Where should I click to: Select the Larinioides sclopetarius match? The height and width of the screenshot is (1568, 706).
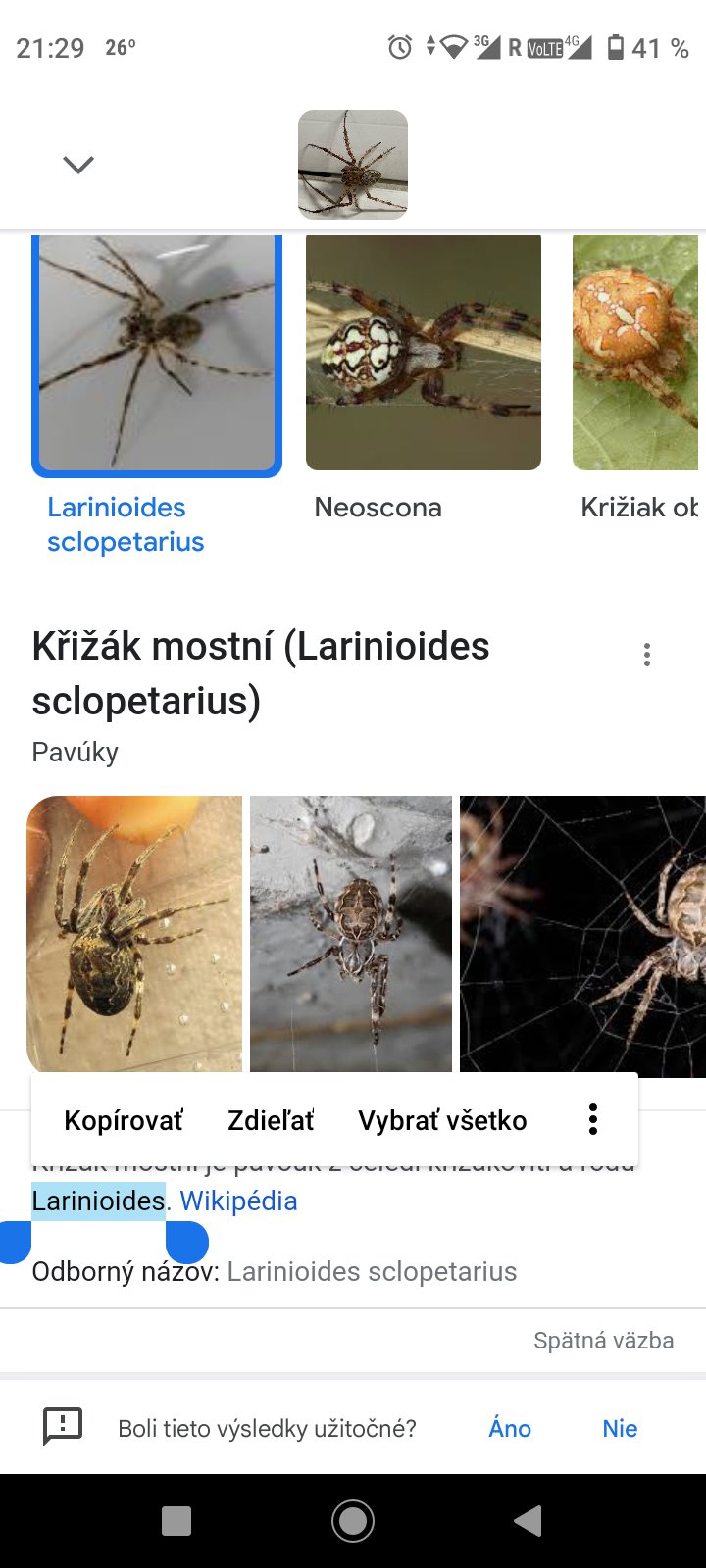pyautogui.click(x=157, y=357)
